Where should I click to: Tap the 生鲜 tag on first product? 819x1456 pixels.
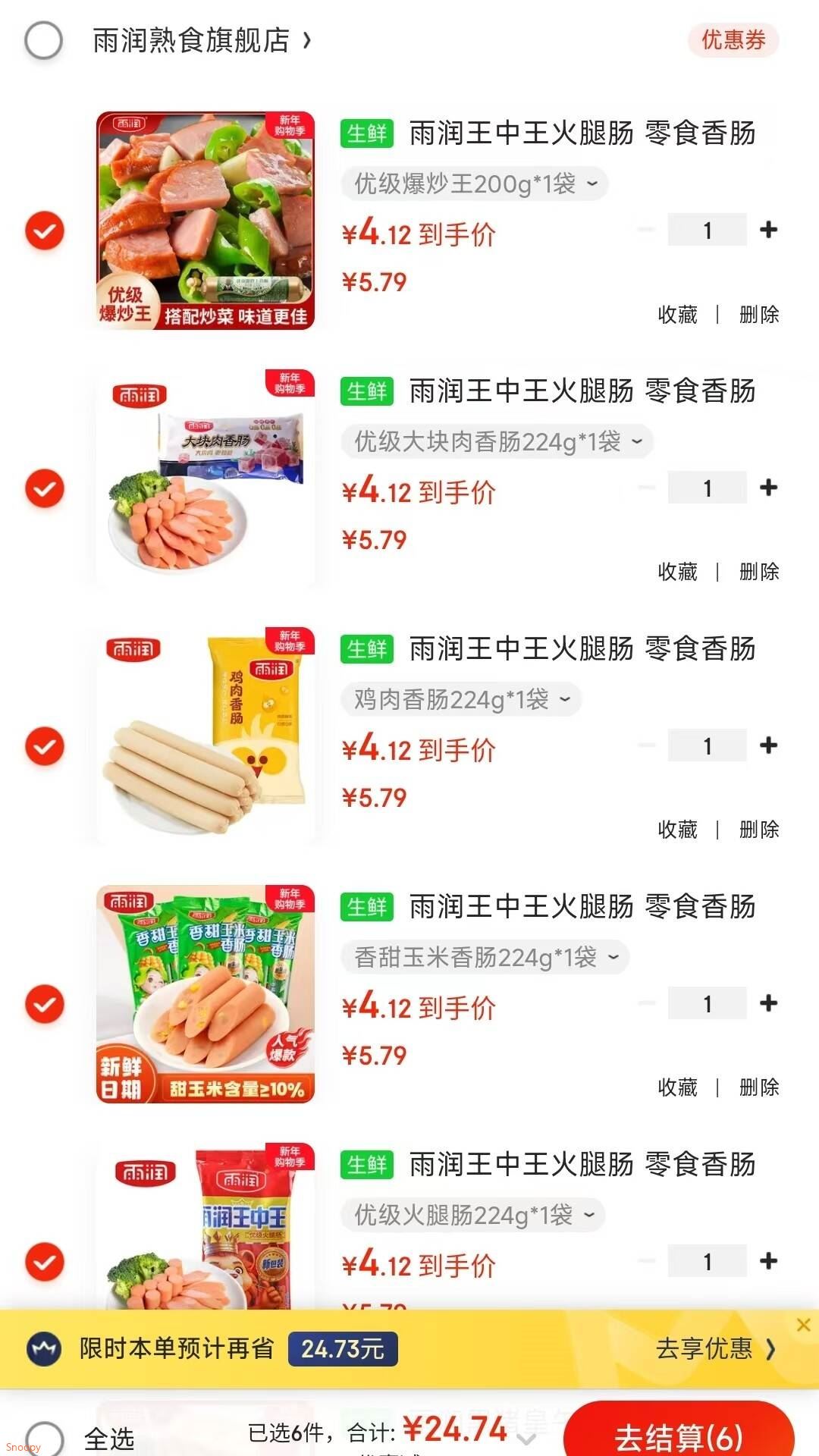click(x=366, y=133)
